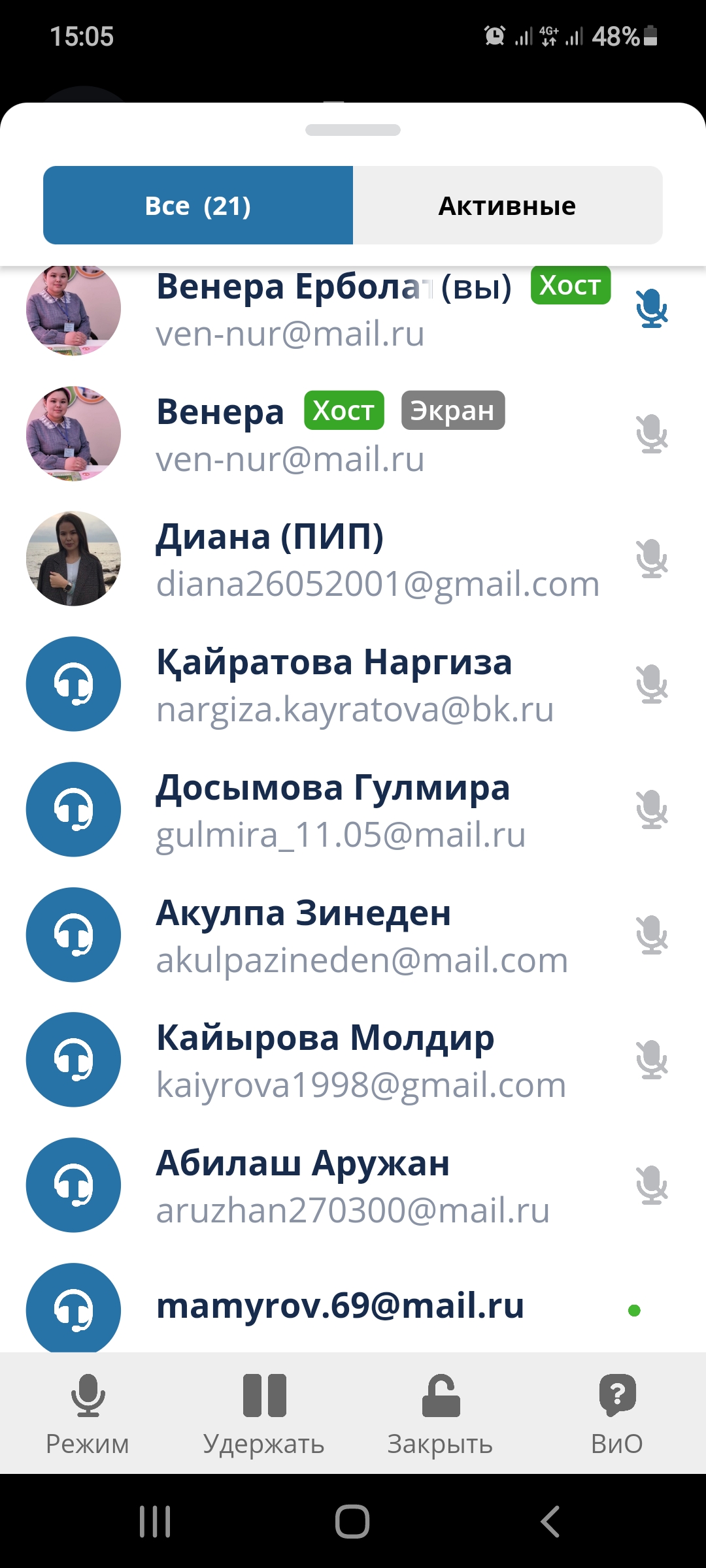Screen dimensions: 706x1568
Task: Toggle microphone for Венера Ерболат (вы)
Action: click(652, 308)
